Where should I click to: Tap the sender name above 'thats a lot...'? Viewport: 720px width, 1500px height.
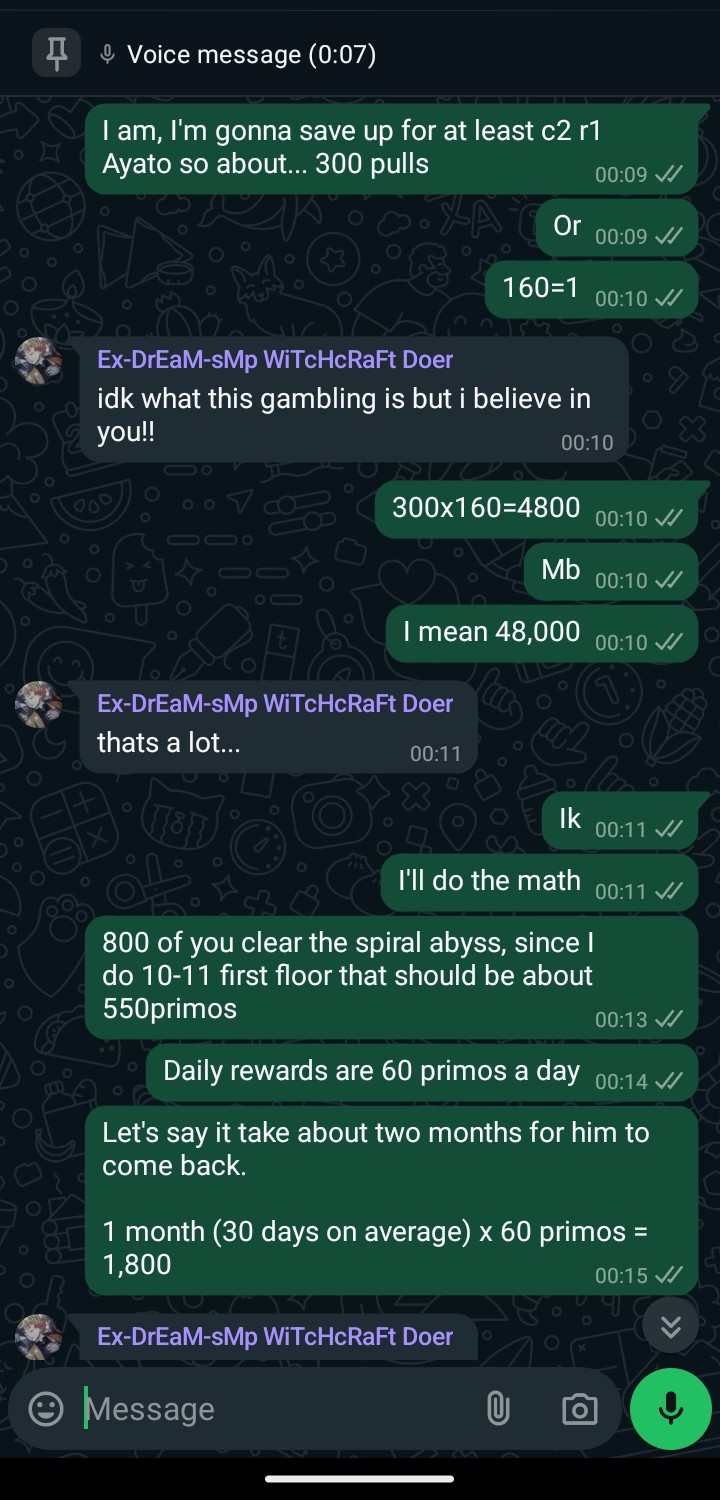point(274,703)
